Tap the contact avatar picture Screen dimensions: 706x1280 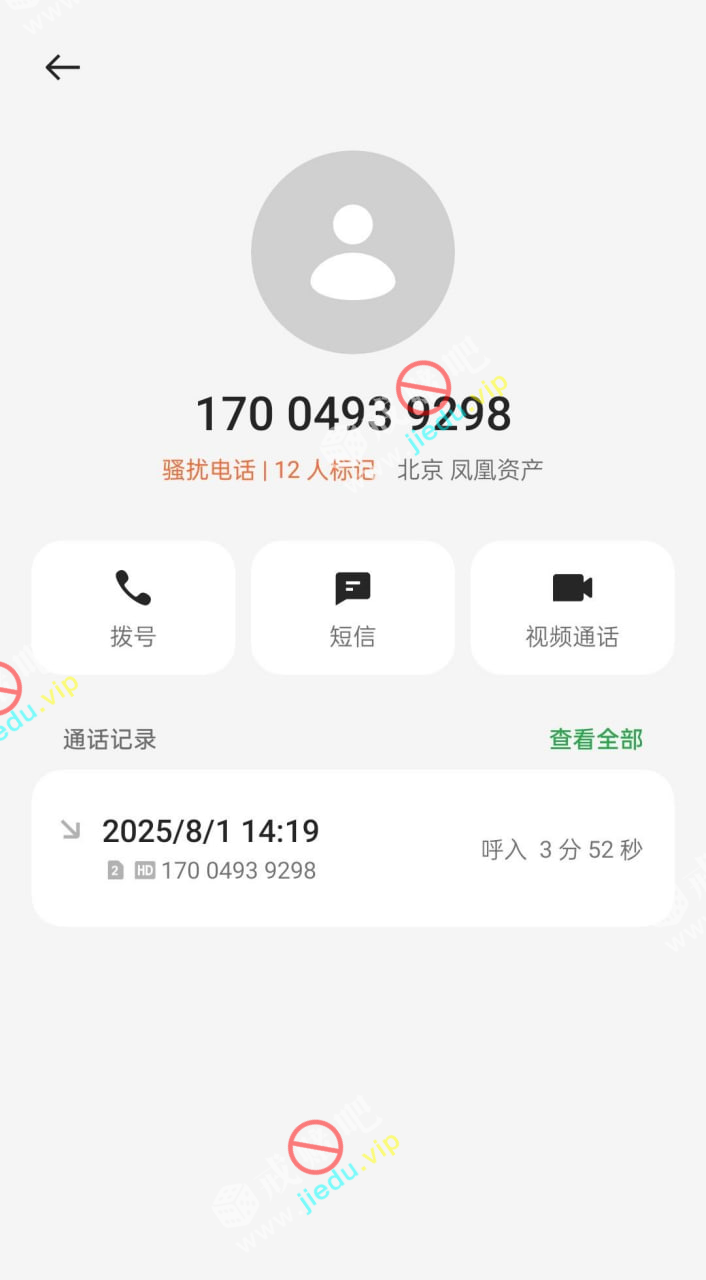click(x=352, y=252)
